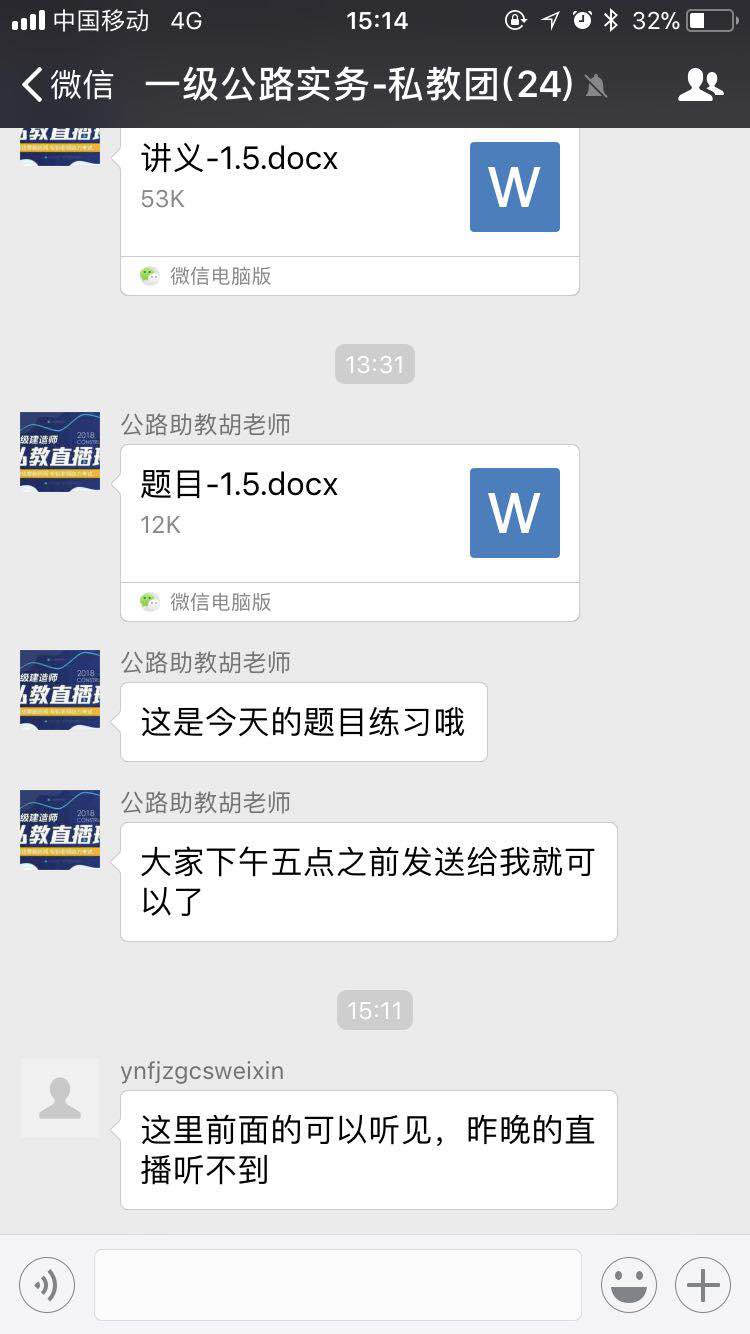Focus the message text field
This screenshot has height=1334, width=750.
338,1284
